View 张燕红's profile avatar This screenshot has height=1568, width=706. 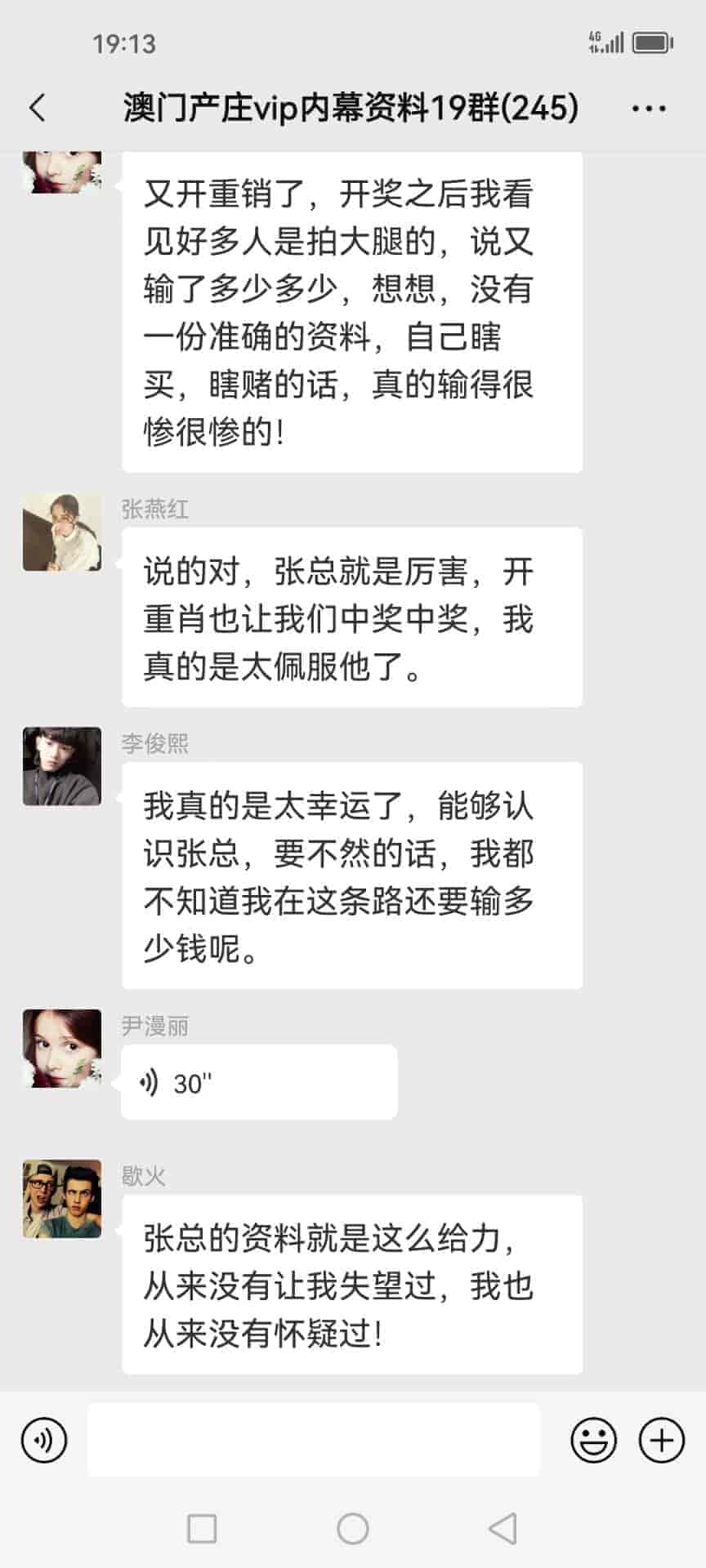pos(62,532)
